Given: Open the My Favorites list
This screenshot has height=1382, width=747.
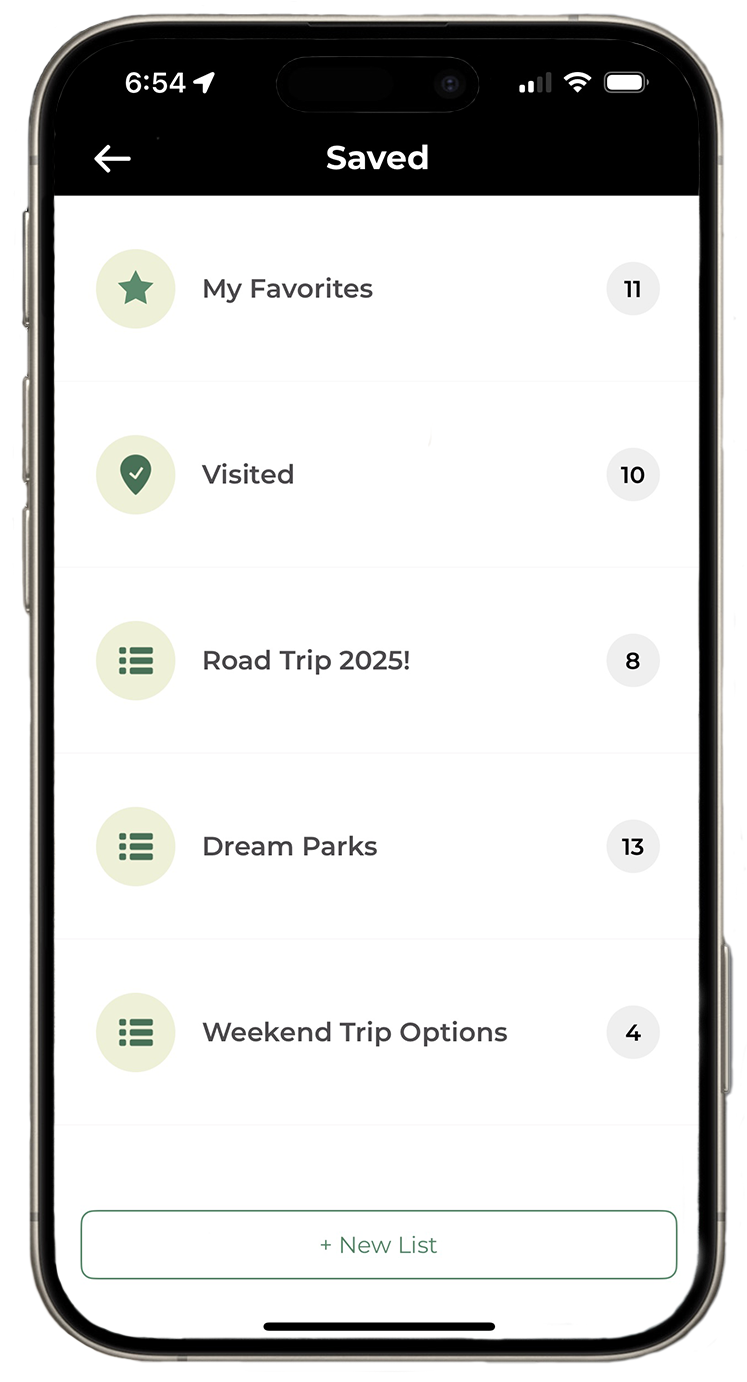Looking at the screenshot, I should [x=287, y=289].
